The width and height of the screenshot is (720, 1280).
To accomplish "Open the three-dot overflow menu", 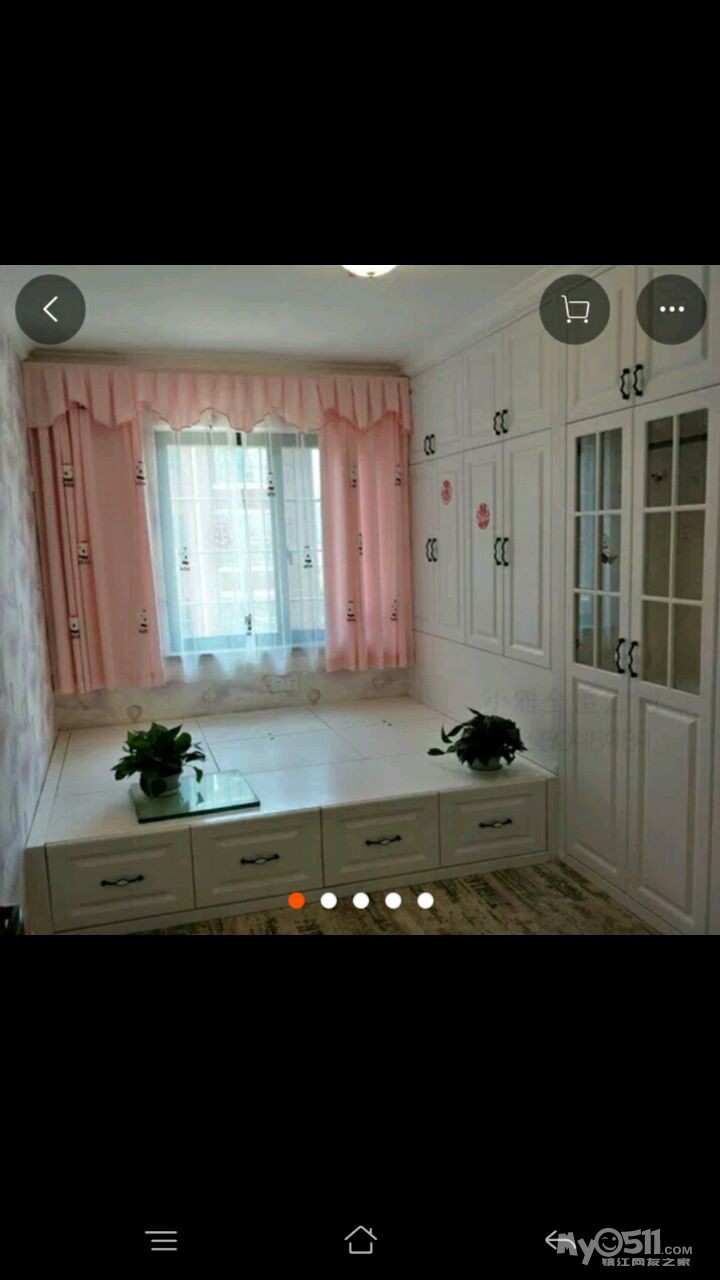I will pyautogui.click(x=672, y=310).
